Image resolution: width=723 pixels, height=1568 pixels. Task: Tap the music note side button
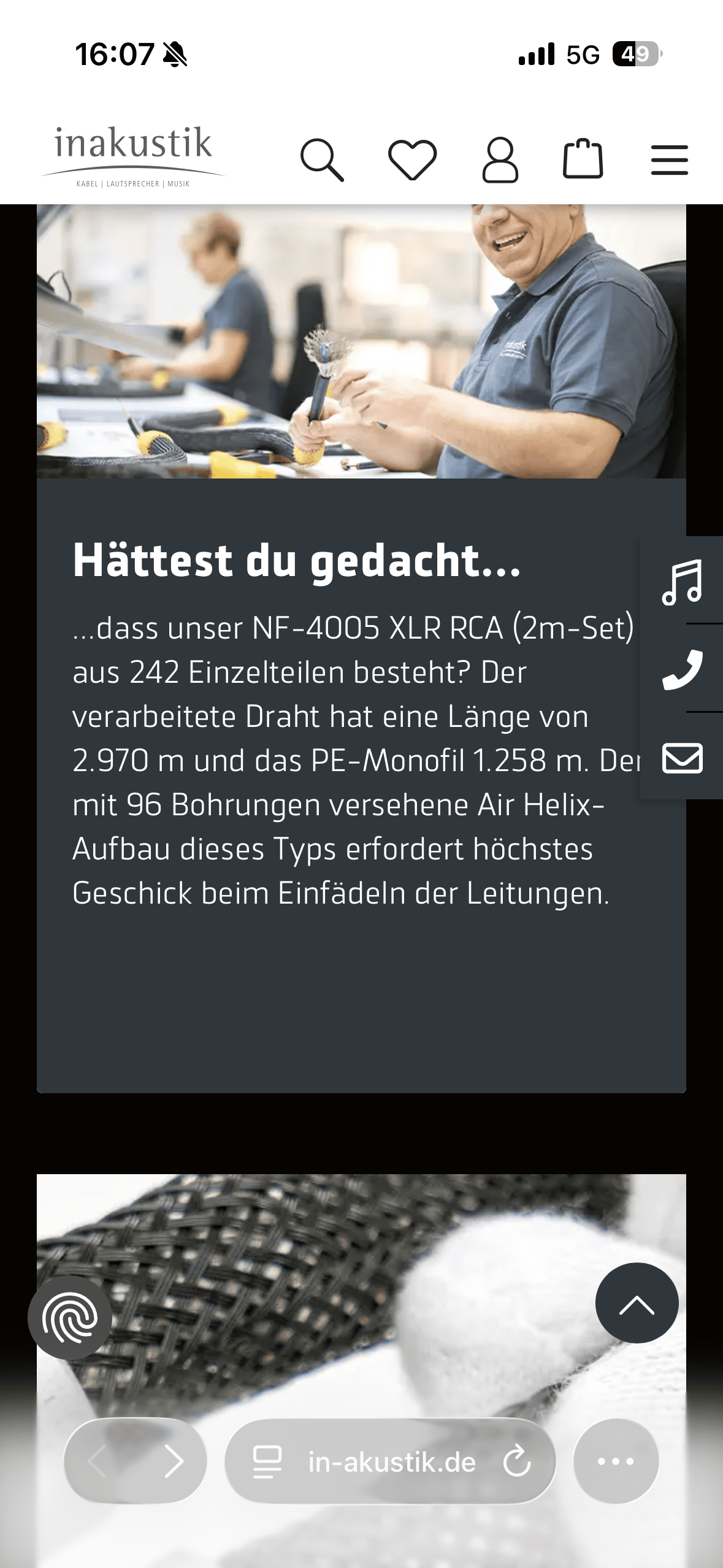[682, 582]
